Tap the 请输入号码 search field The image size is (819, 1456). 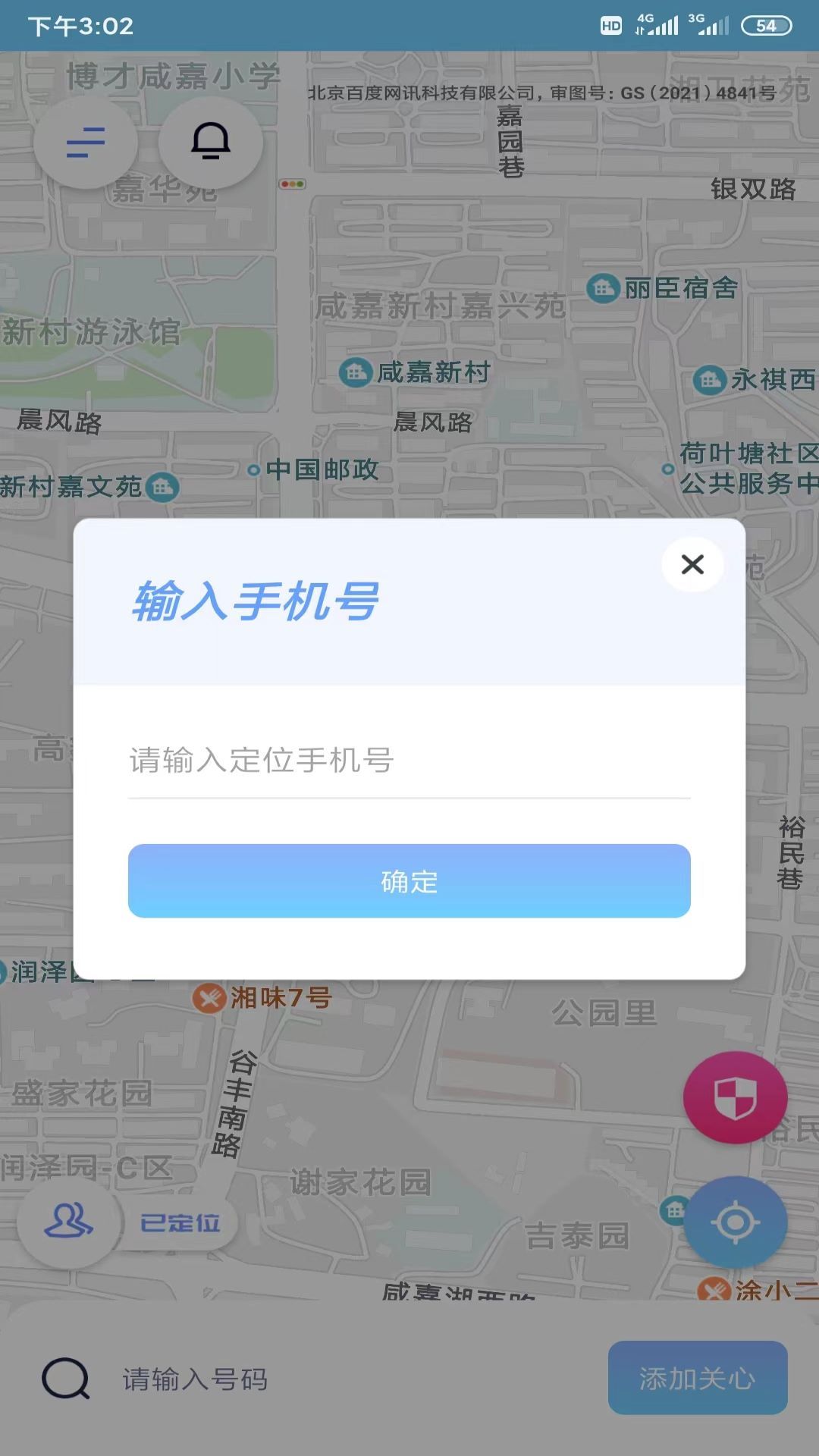tap(341, 1379)
